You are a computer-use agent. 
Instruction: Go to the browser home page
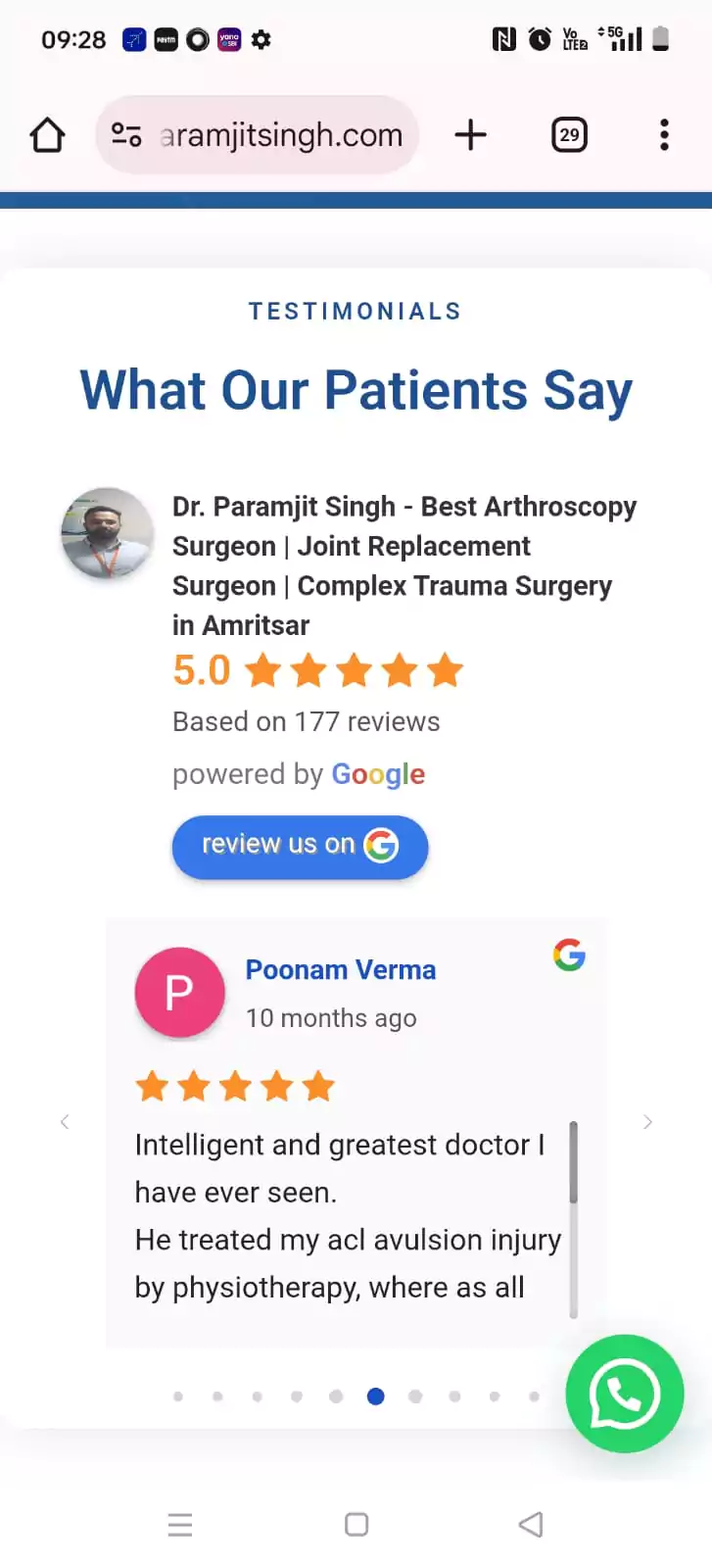(x=47, y=135)
